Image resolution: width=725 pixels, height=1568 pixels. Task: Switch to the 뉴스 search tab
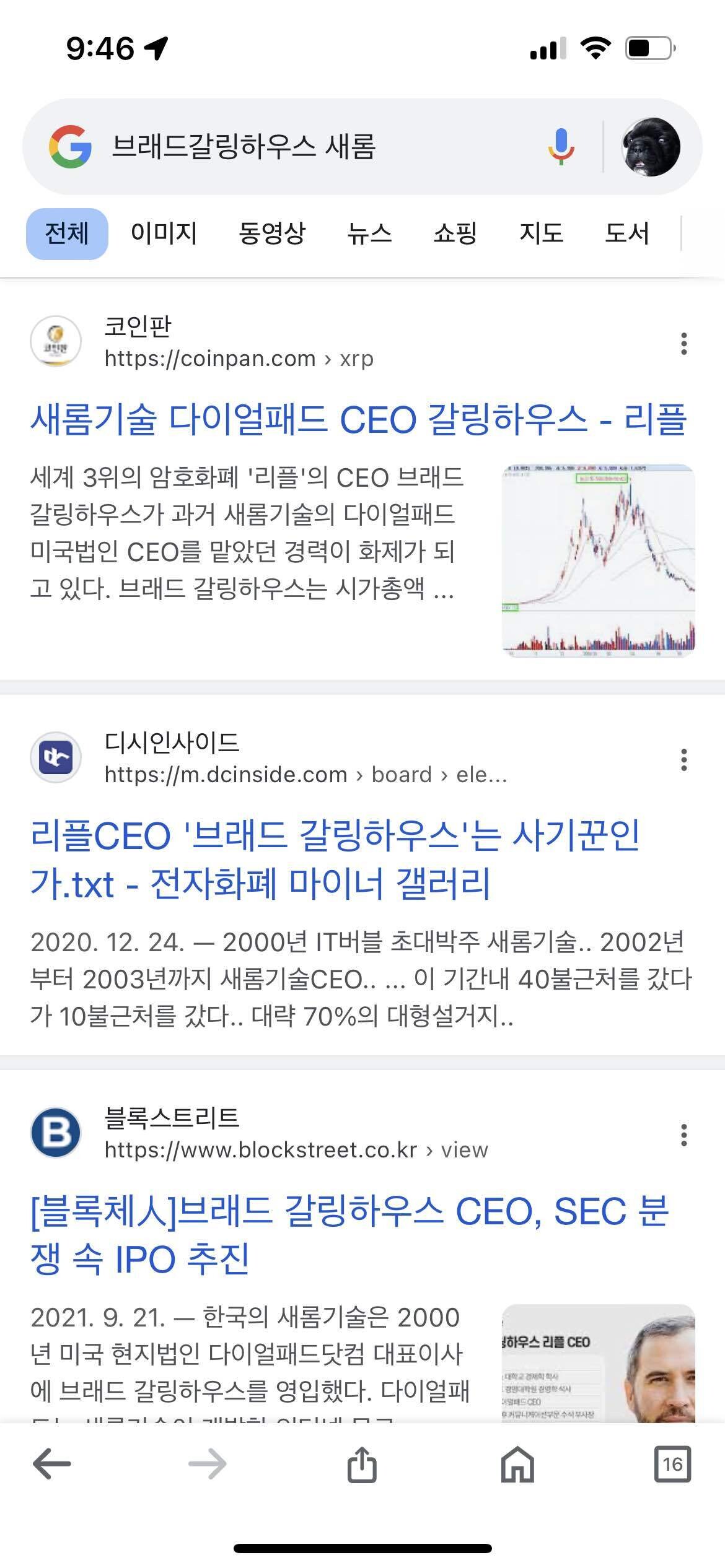371,234
